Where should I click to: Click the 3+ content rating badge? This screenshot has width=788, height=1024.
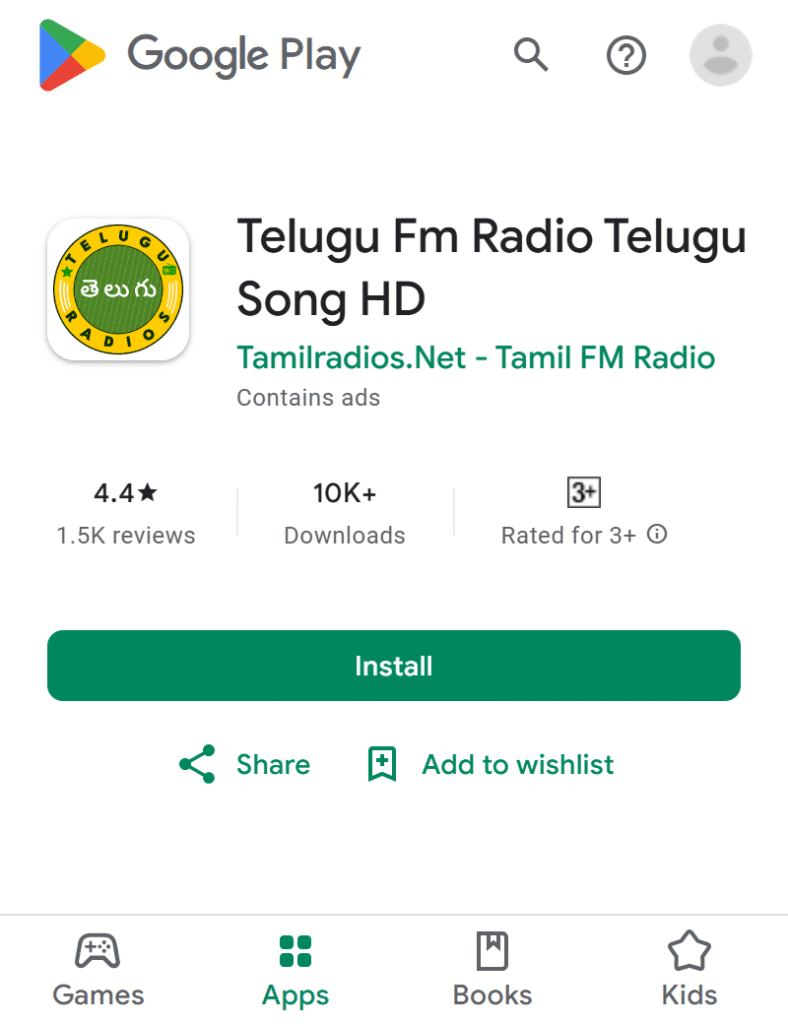coord(584,492)
